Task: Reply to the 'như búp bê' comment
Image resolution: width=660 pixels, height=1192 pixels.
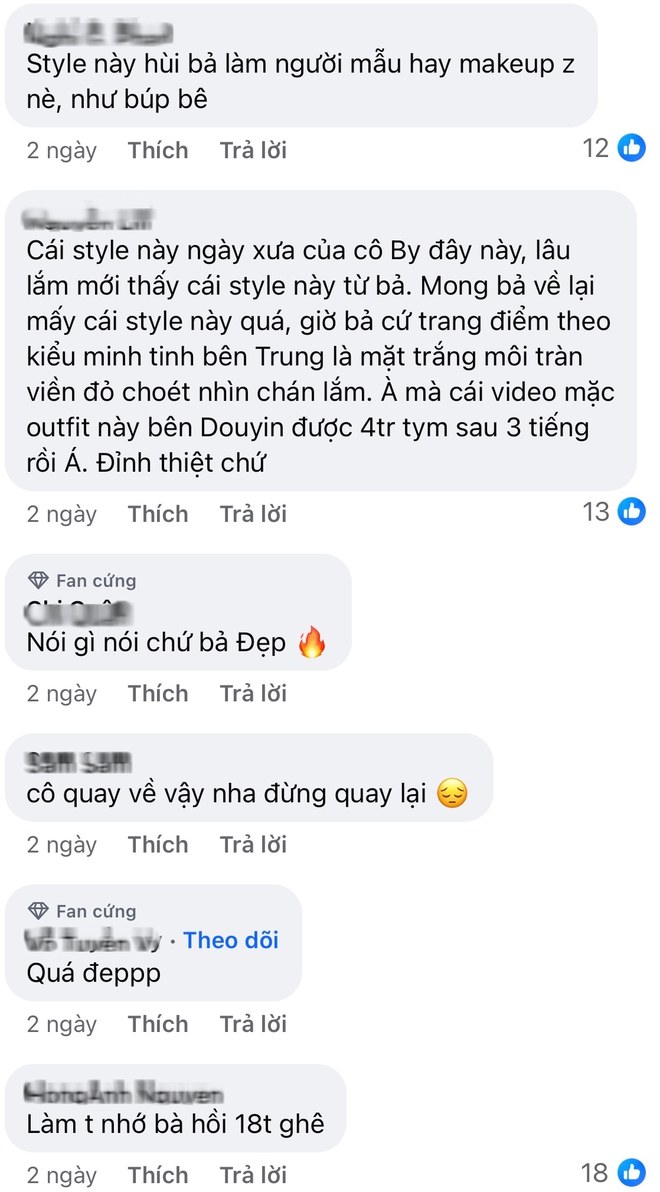Action: 253,150
